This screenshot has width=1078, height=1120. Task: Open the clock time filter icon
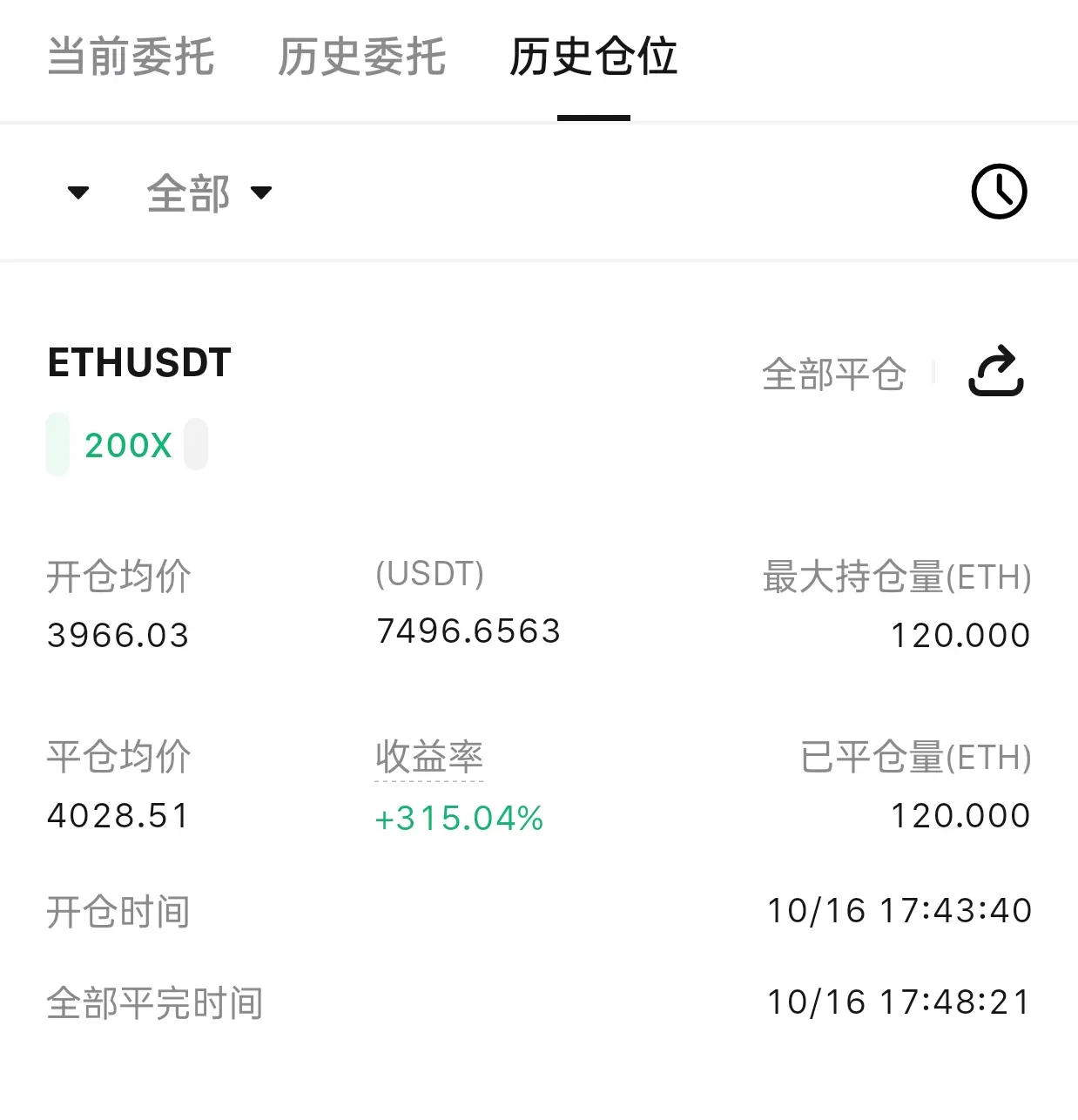999,192
